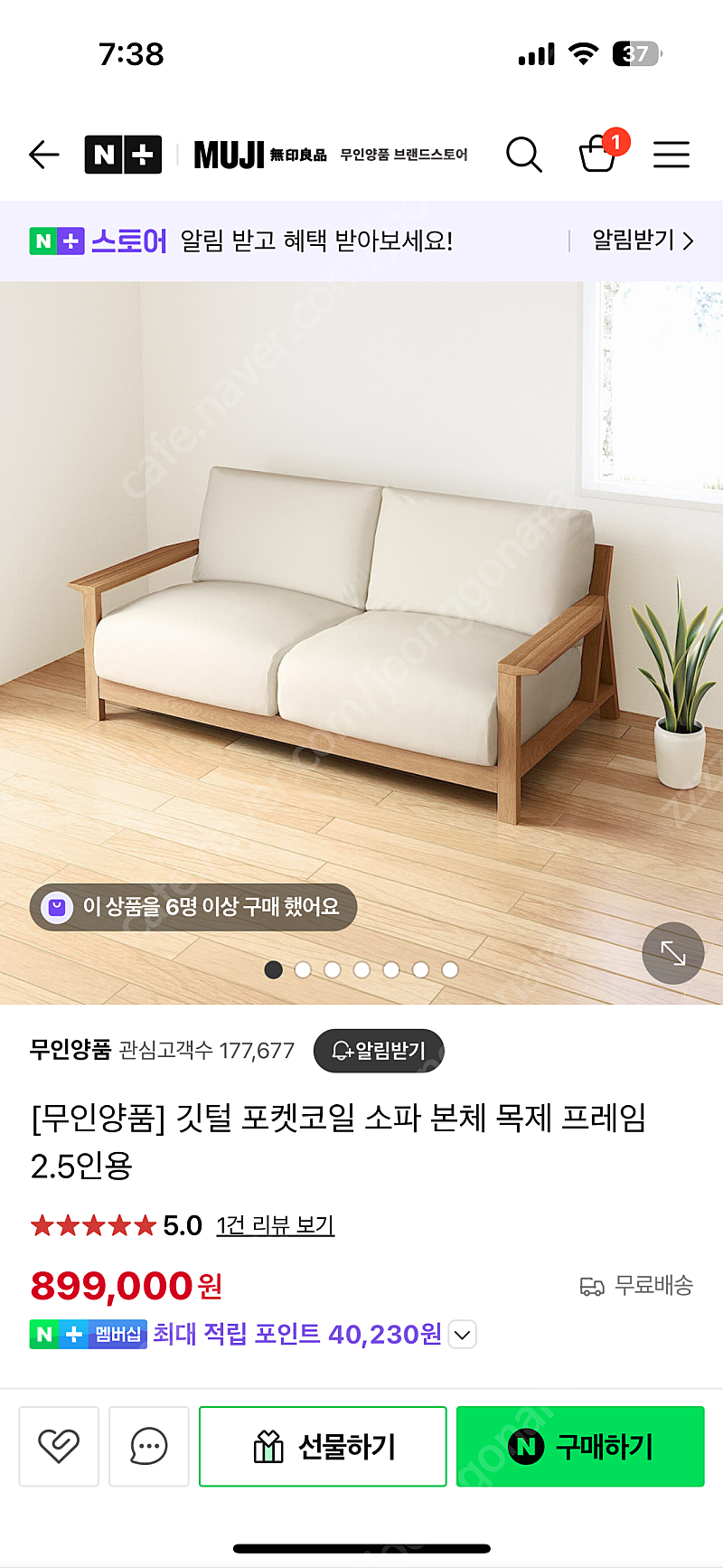723x1568 pixels.
Task: Add this sofa to wishlist heart
Action: click(59, 1446)
